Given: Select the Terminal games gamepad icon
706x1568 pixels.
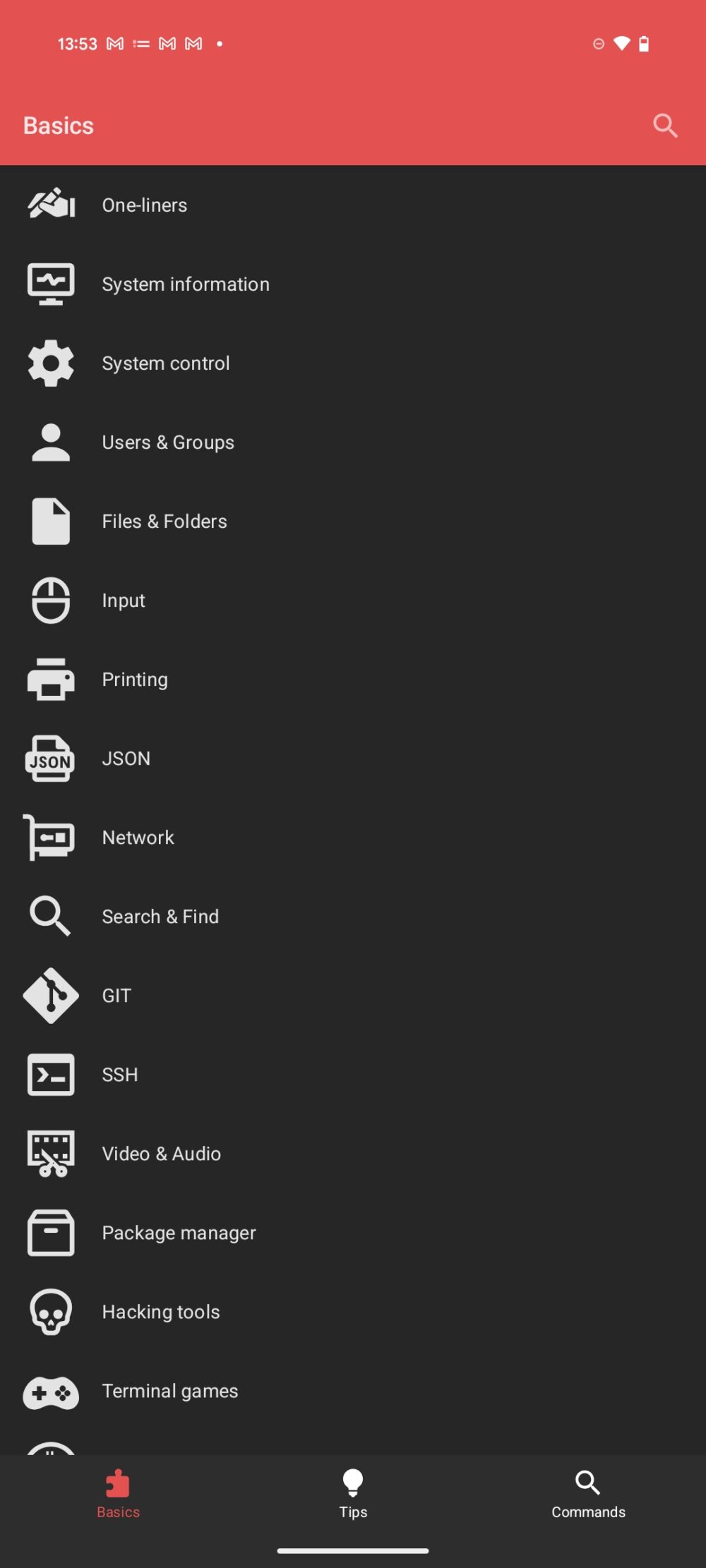Looking at the screenshot, I should pos(50,1390).
